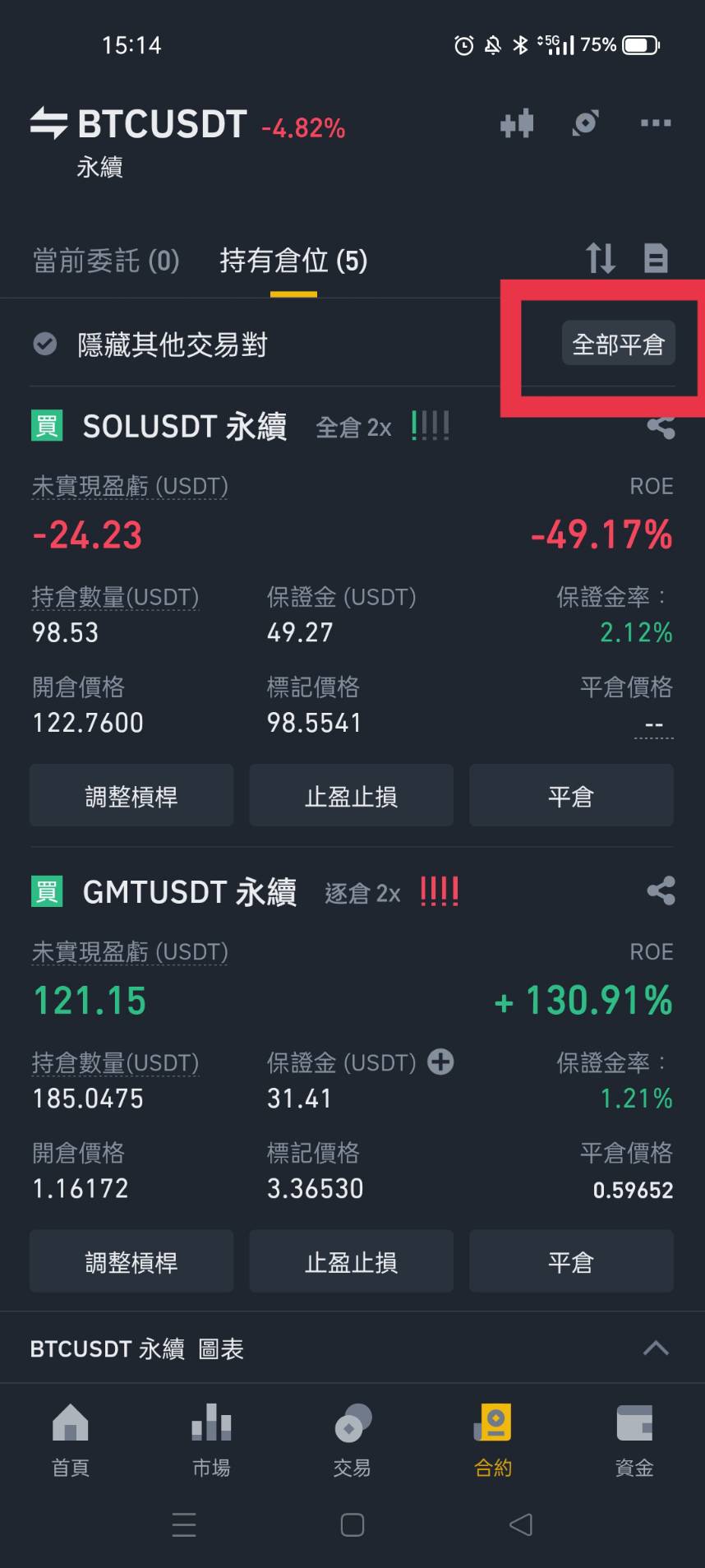Open the overflow three-dots menu
This screenshot has height=1568, width=705.
pyautogui.click(x=655, y=123)
